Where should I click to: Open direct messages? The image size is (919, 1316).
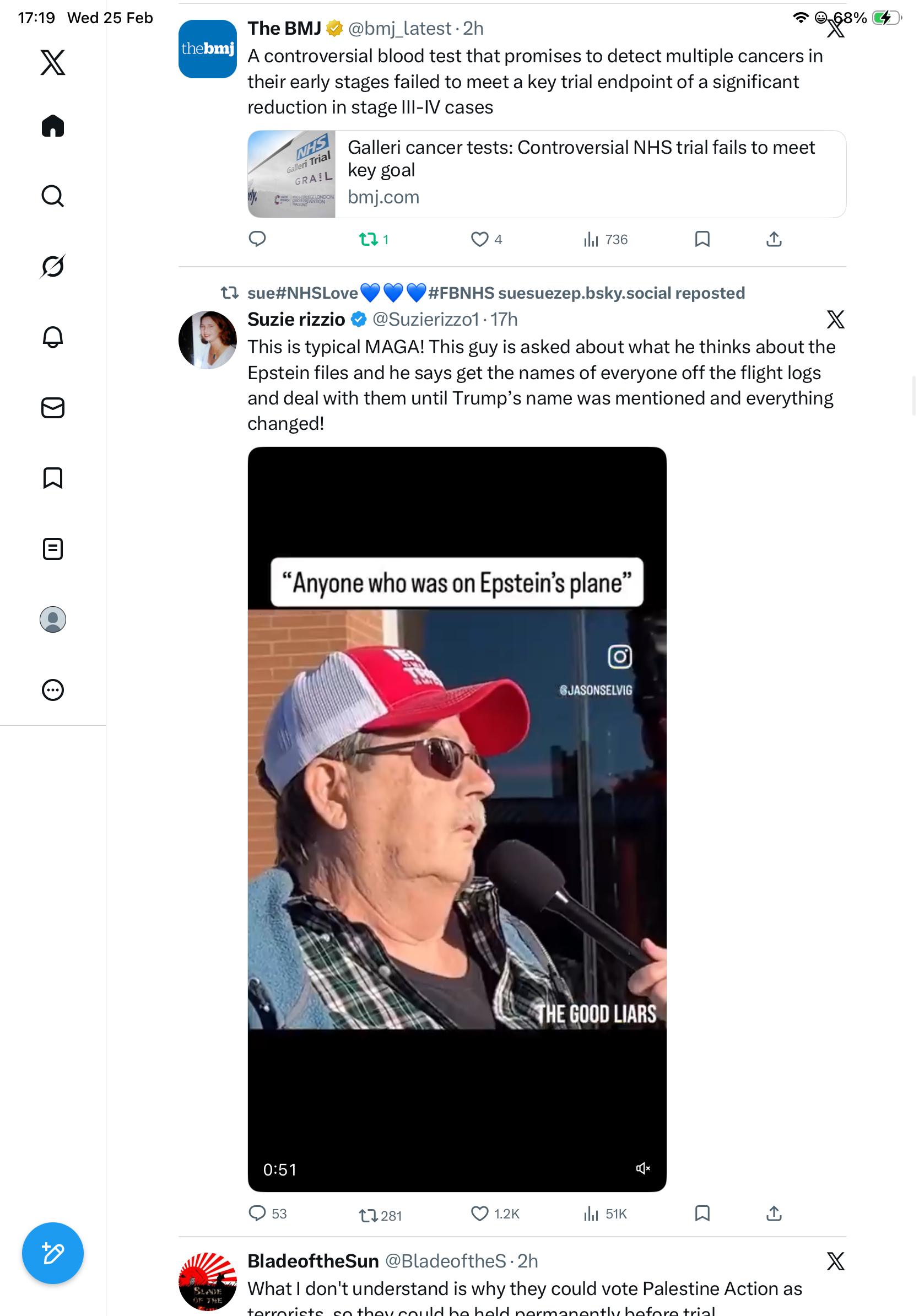click(53, 407)
